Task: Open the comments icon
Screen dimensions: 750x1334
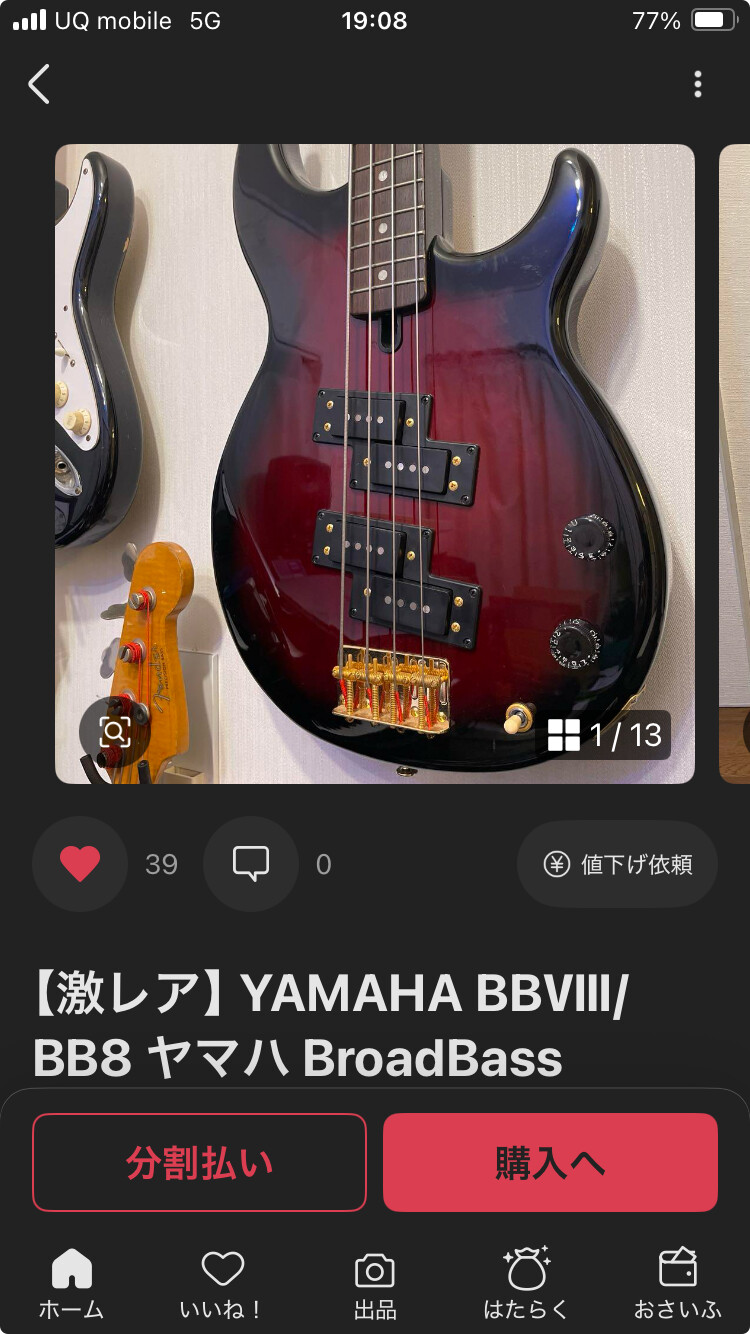Action: (x=250, y=864)
